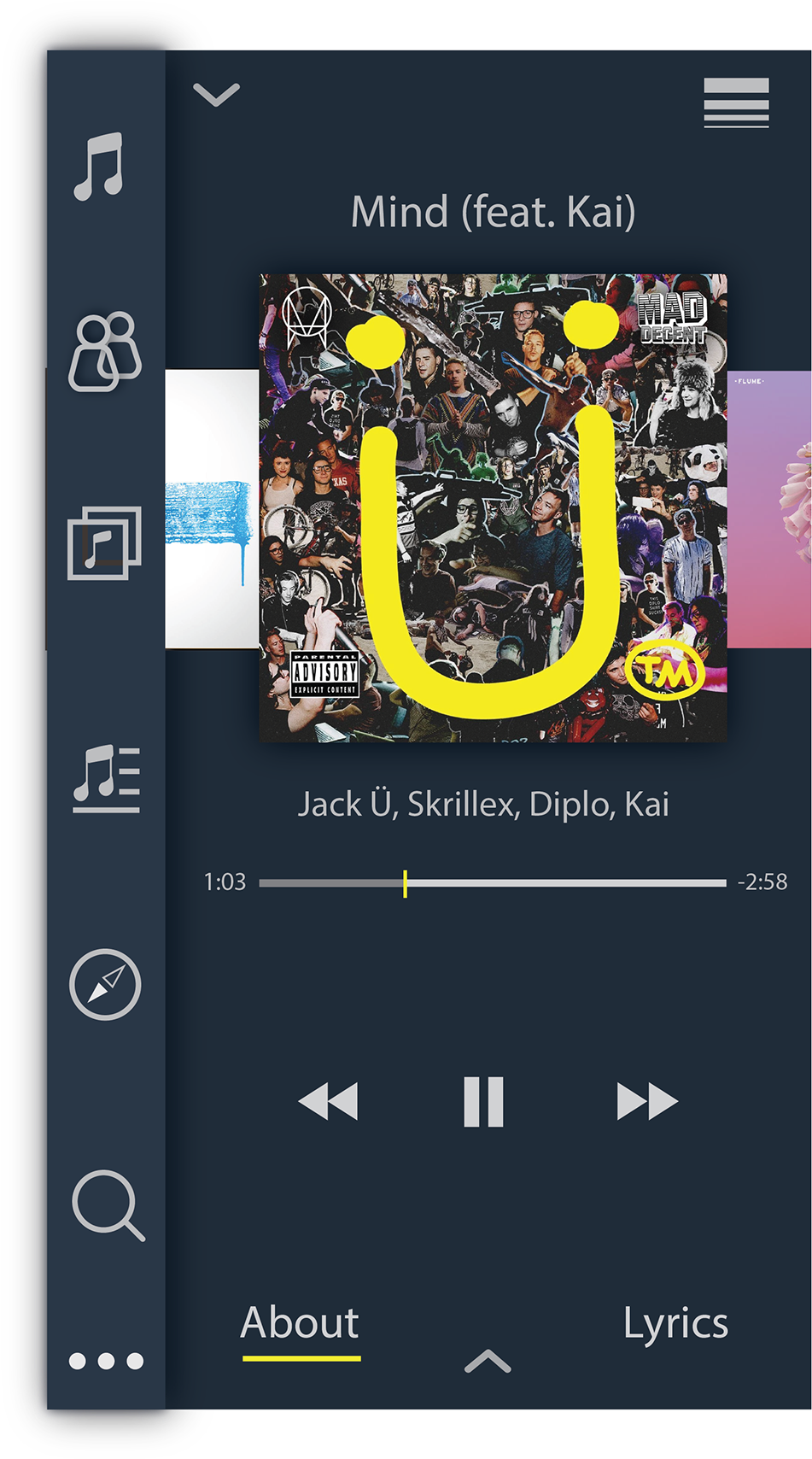The height and width of the screenshot is (1459, 812).
Task: Skip forward to the next track
Action: coord(646,1101)
